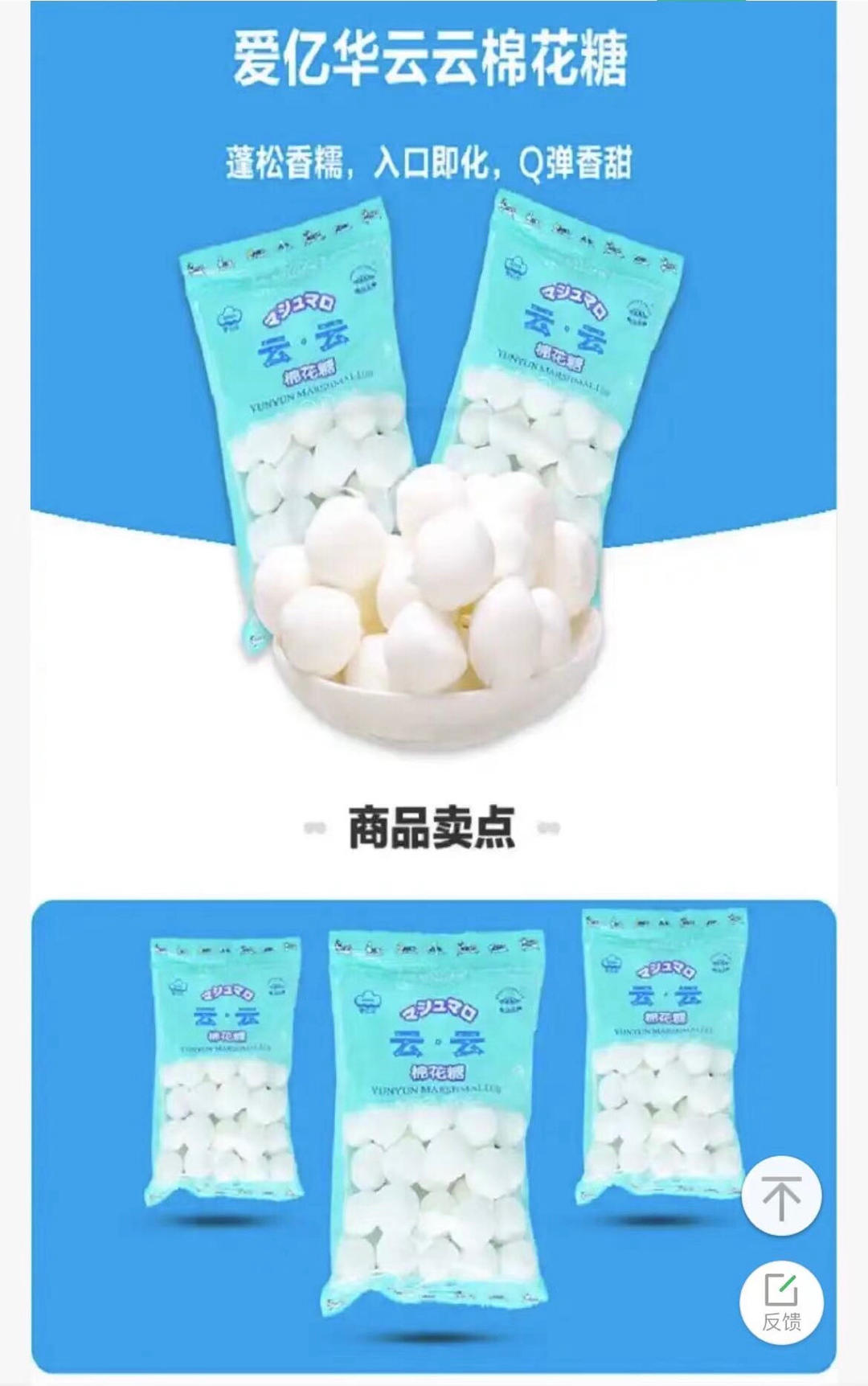Click the cloud logo on the left large bag

[231, 316]
